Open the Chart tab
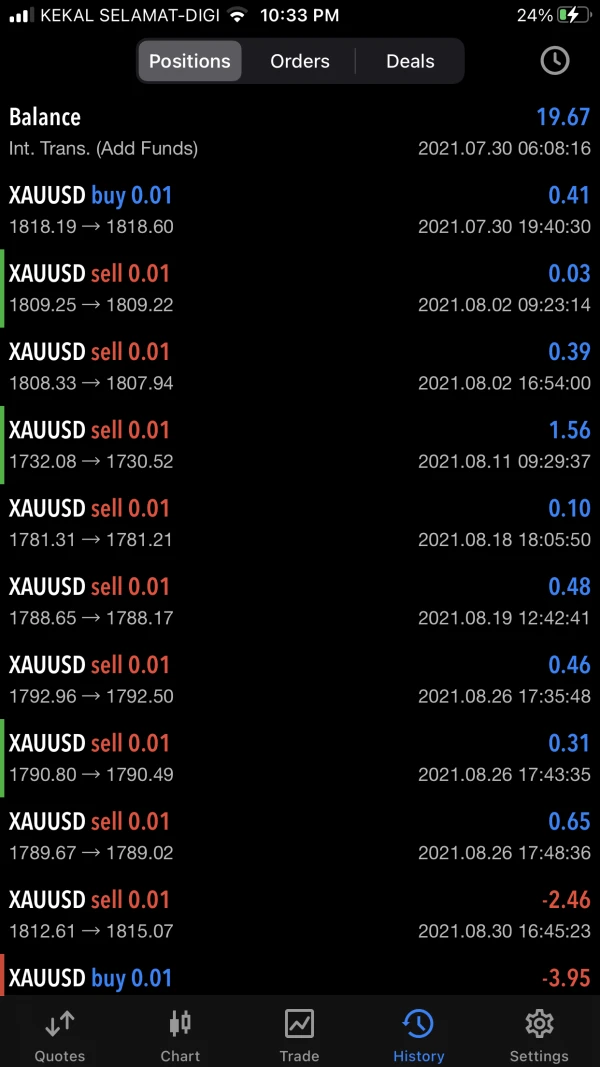This screenshot has height=1067, width=600. pos(180,1034)
